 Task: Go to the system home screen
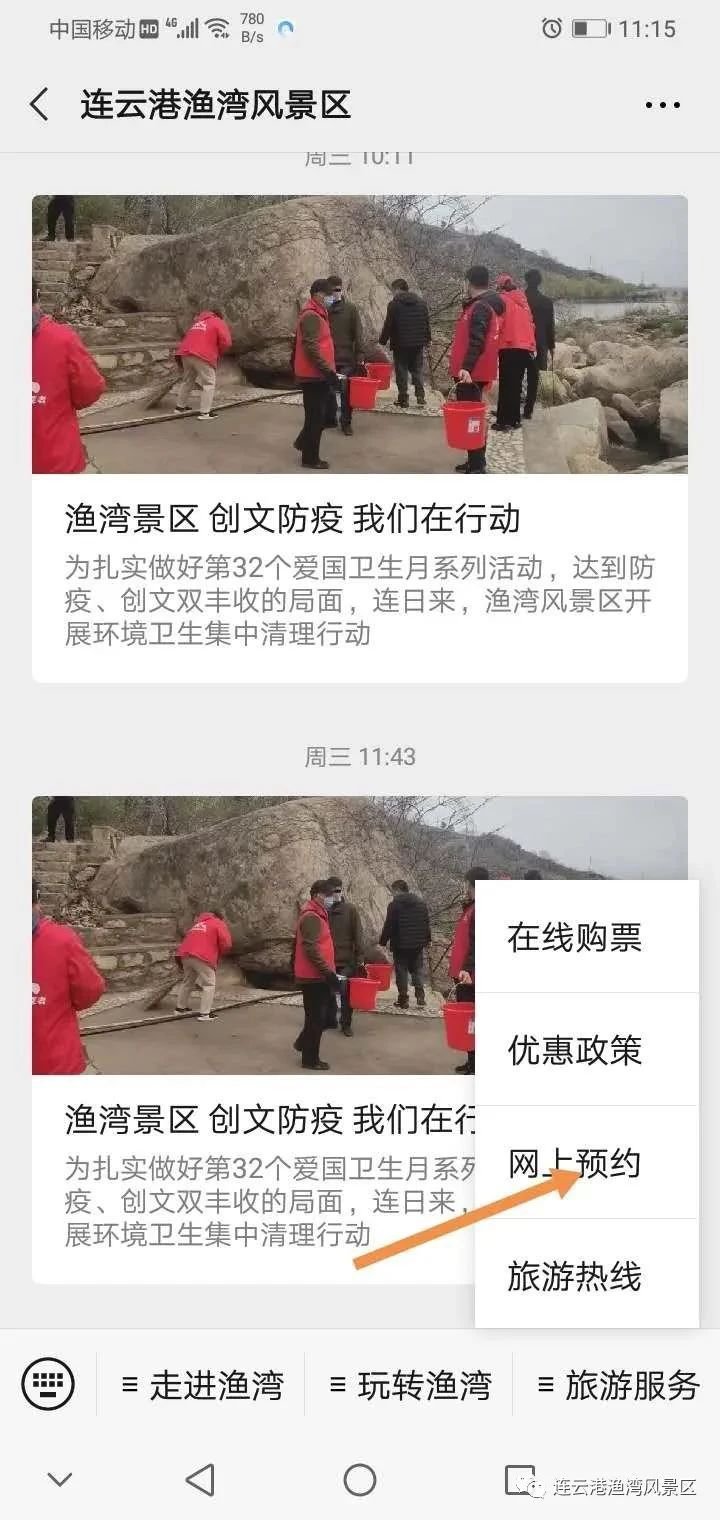tap(360, 1479)
